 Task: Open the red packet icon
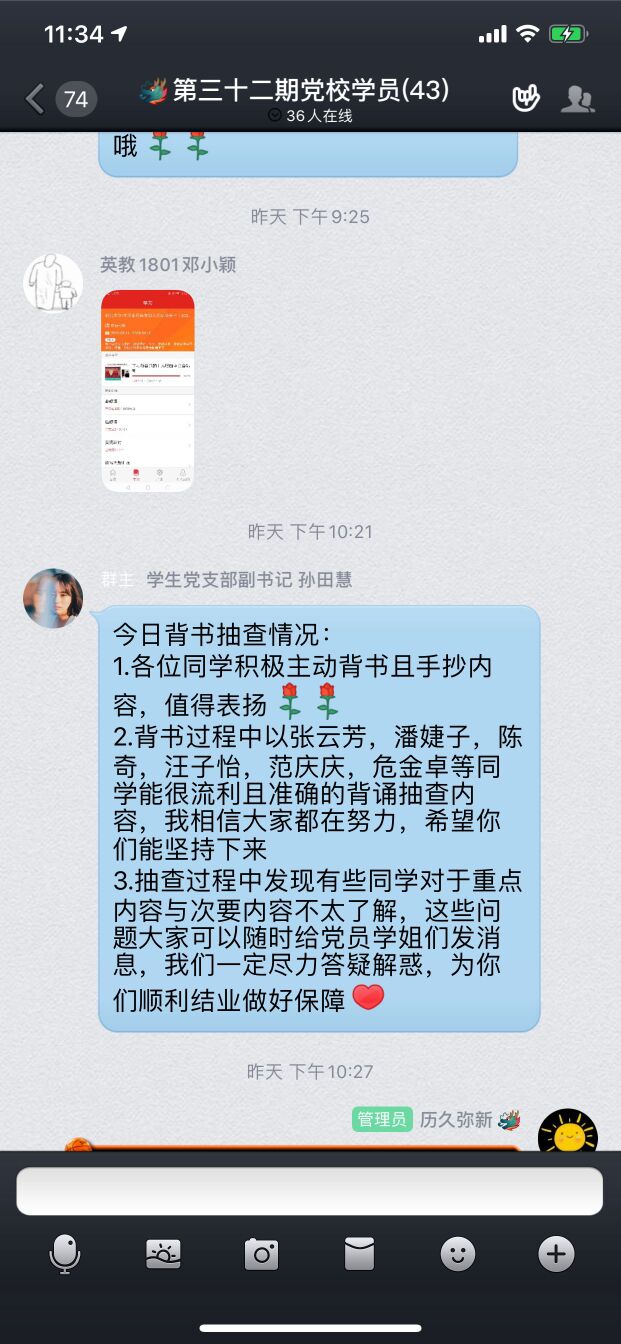[x=359, y=1253]
